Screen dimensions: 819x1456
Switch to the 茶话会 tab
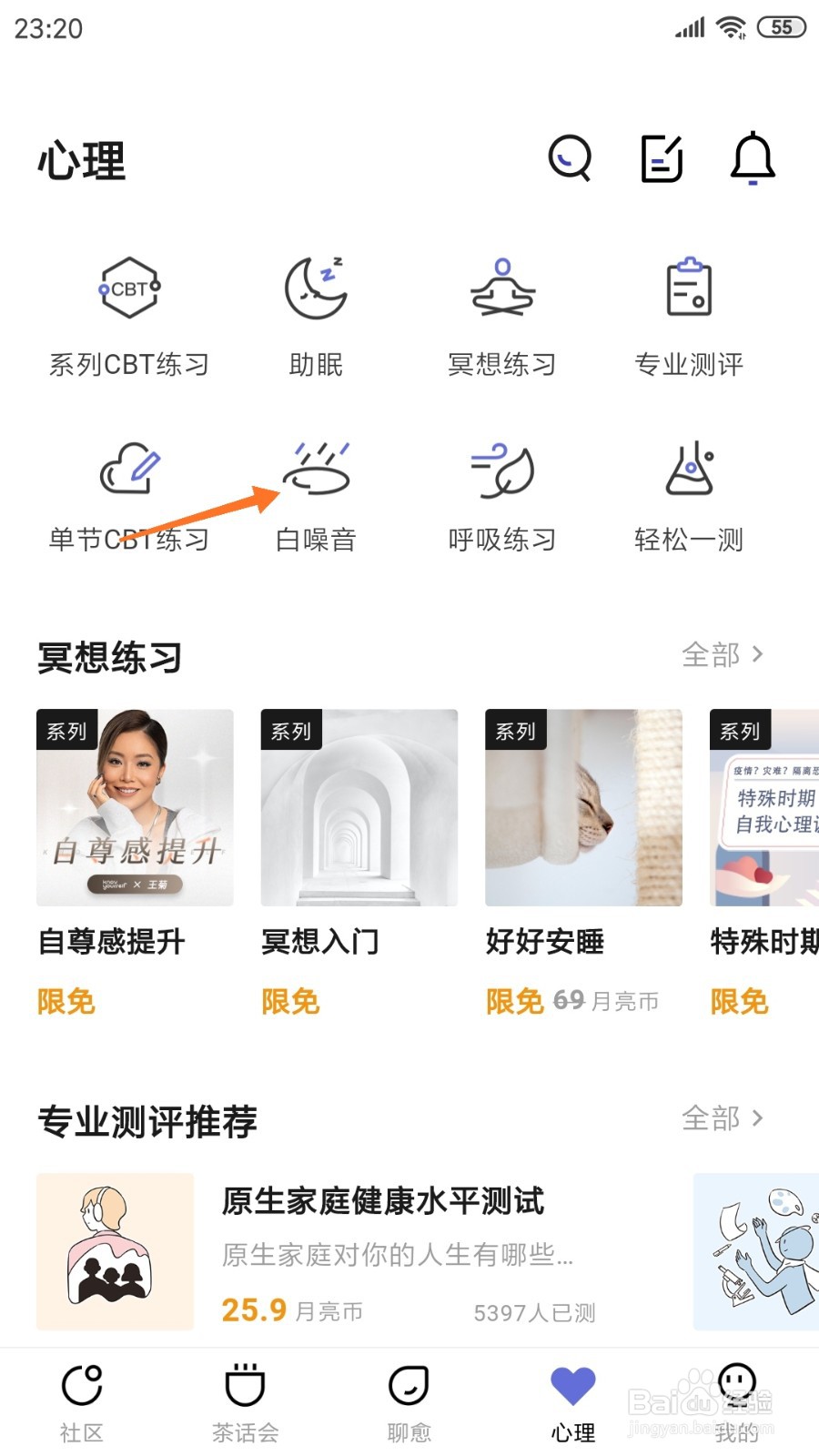pos(244,1401)
